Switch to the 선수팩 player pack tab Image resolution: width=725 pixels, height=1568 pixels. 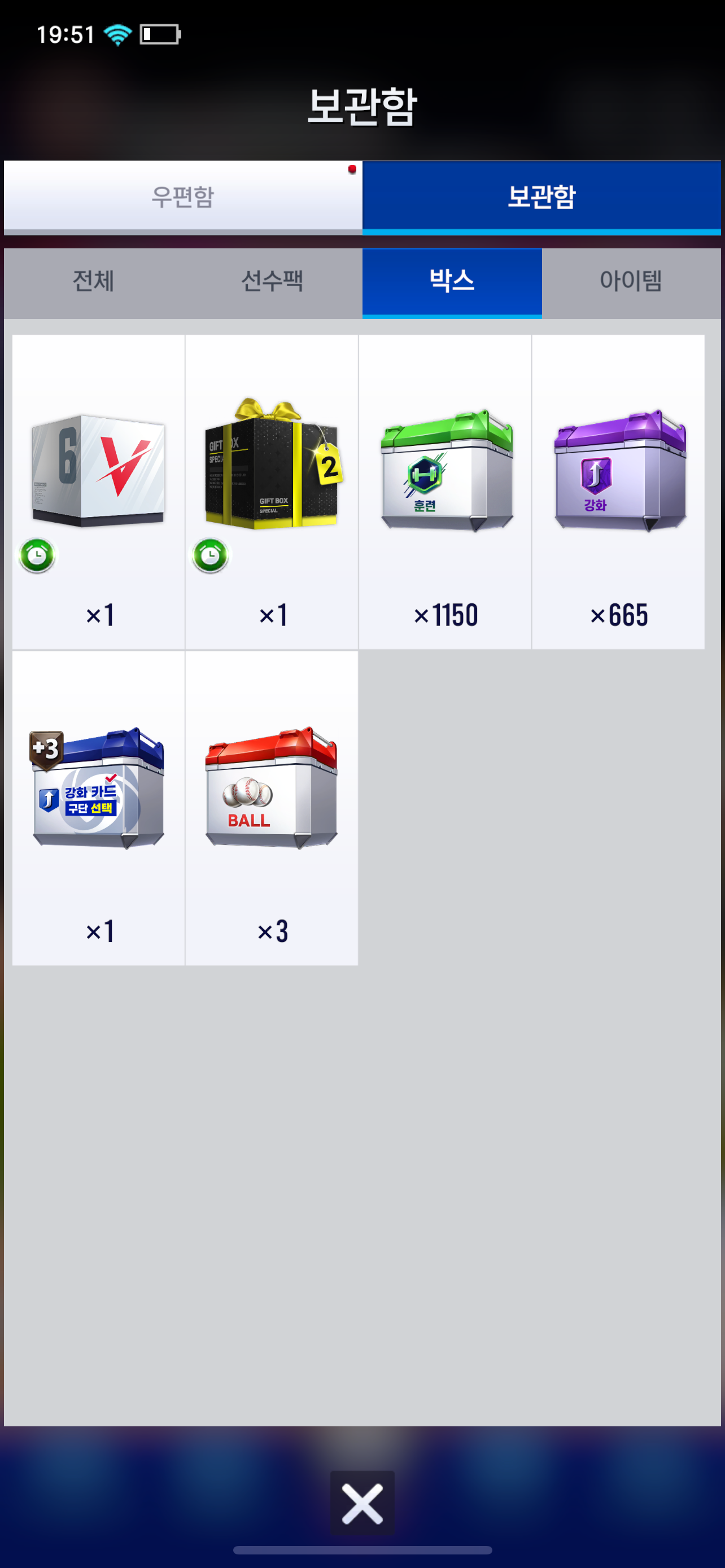pos(272,281)
